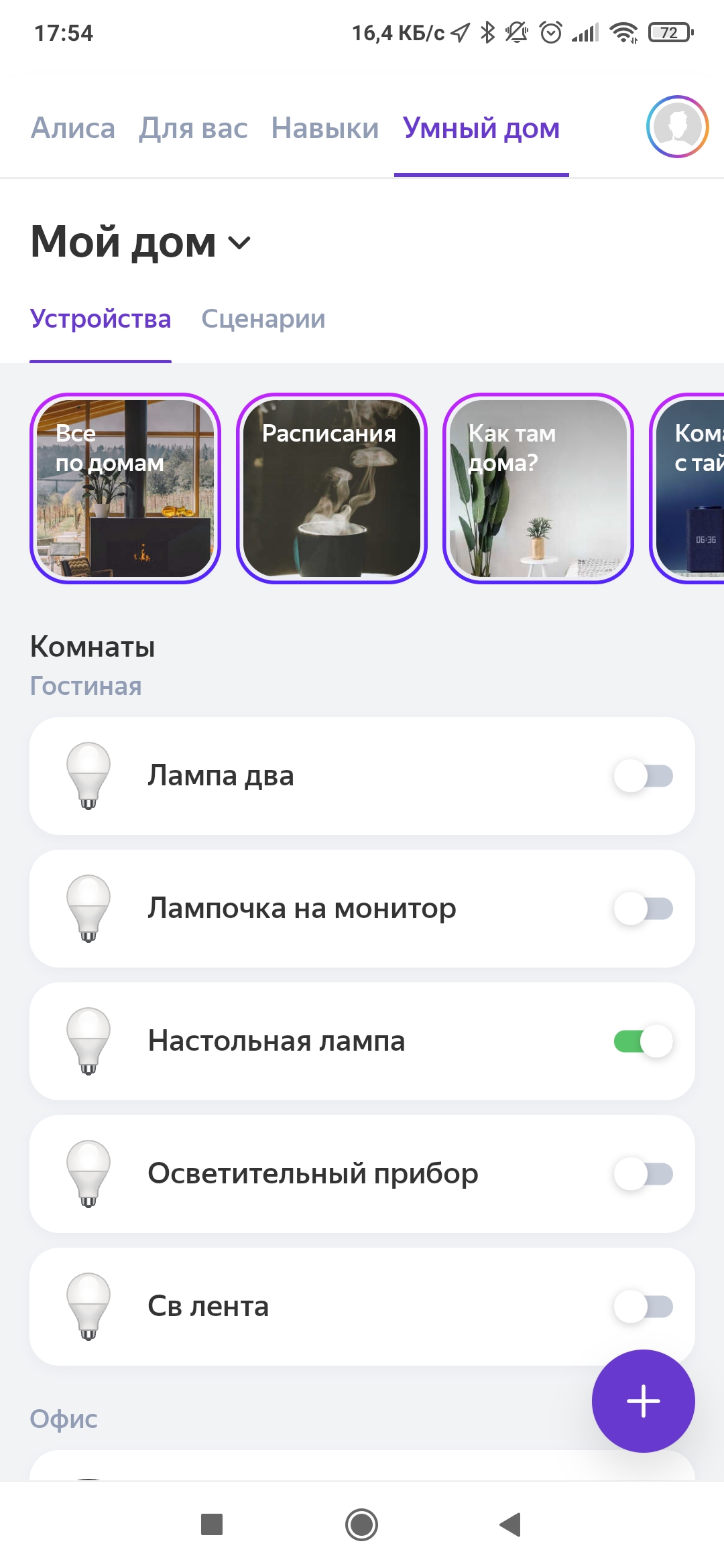724x1568 pixels.
Task: Open the Навыки tab
Action: point(324,128)
